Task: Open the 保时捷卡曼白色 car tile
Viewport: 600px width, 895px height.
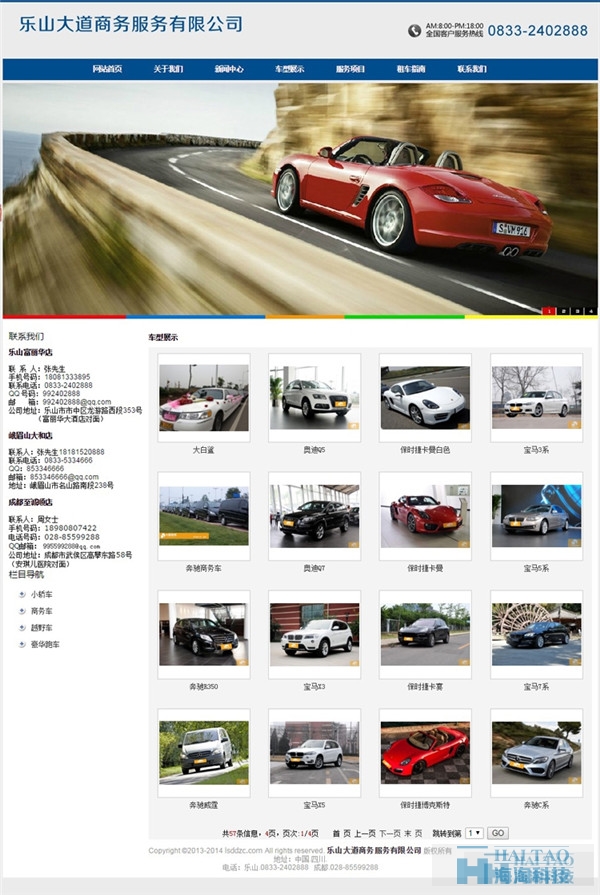Action: (x=425, y=397)
